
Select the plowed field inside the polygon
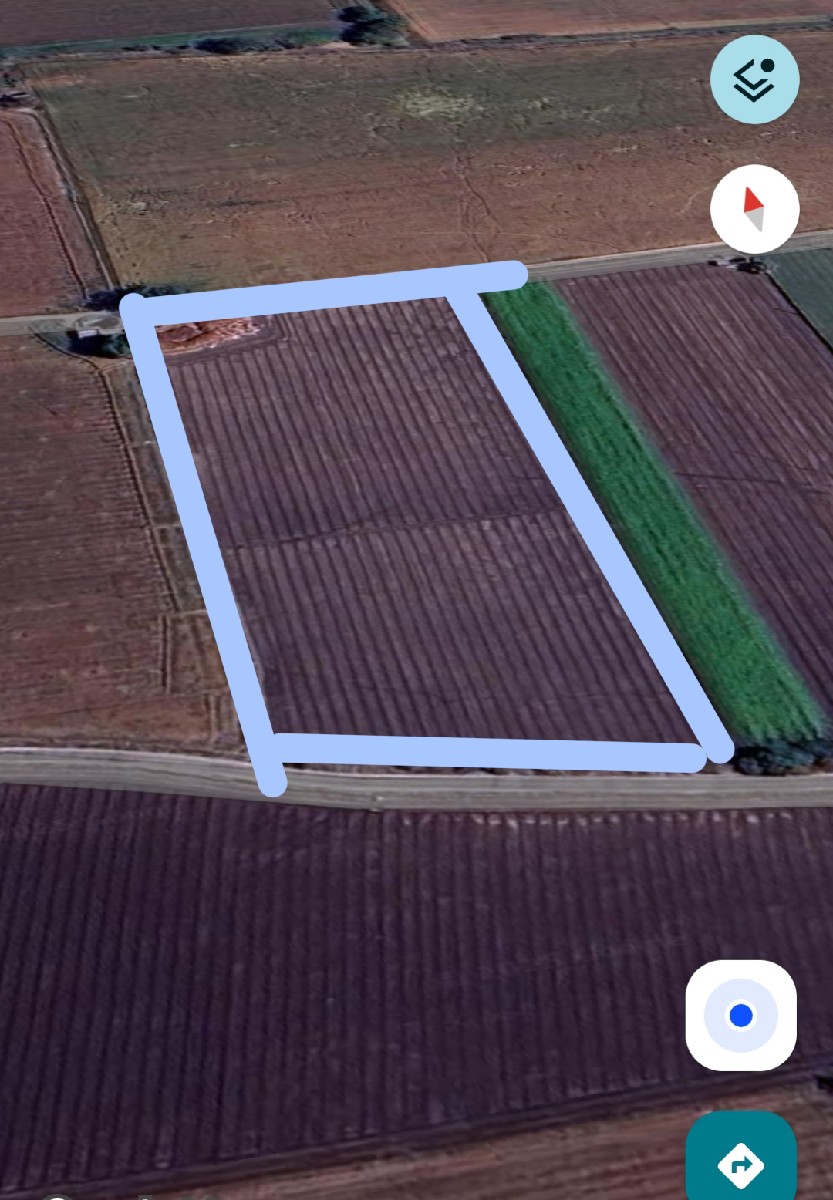(400, 520)
